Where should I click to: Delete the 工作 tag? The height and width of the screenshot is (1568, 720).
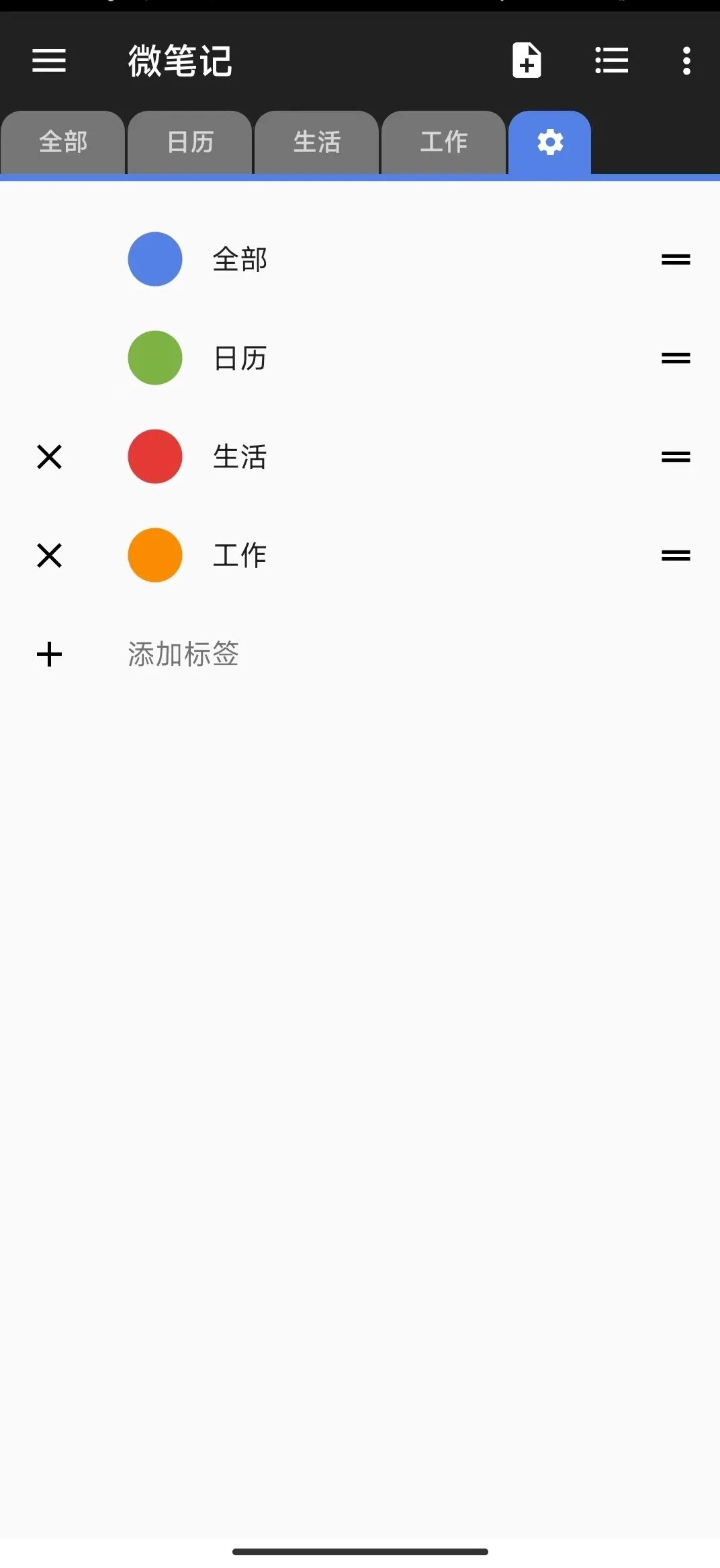click(x=49, y=555)
